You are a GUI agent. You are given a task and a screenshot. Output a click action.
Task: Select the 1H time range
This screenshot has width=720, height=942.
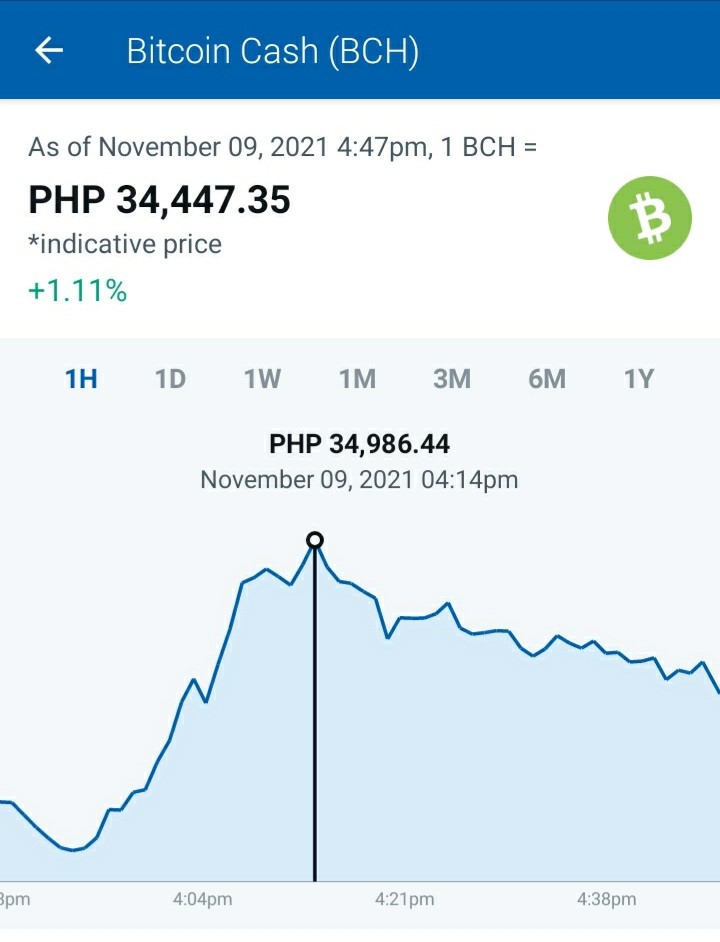[81, 380]
